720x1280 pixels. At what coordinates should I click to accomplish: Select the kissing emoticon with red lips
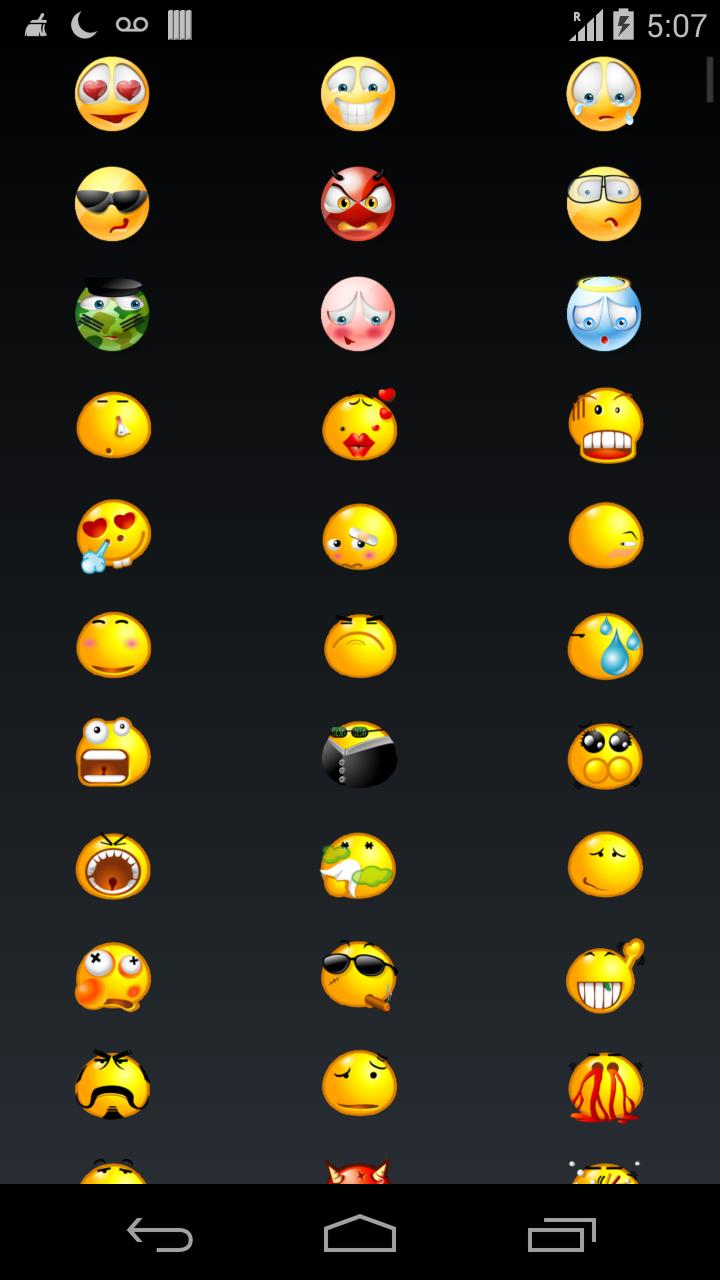[360, 425]
